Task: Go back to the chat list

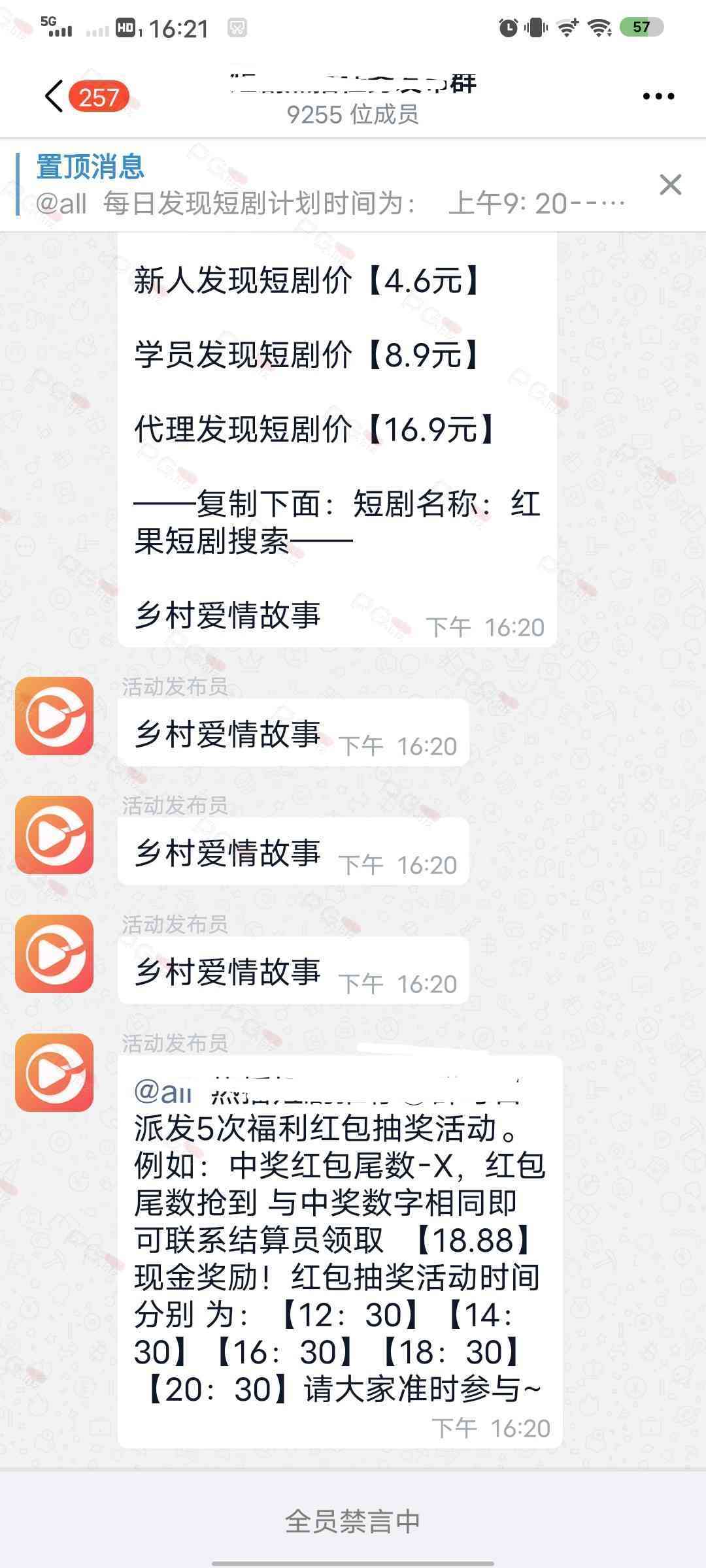Action: click(x=55, y=97)
